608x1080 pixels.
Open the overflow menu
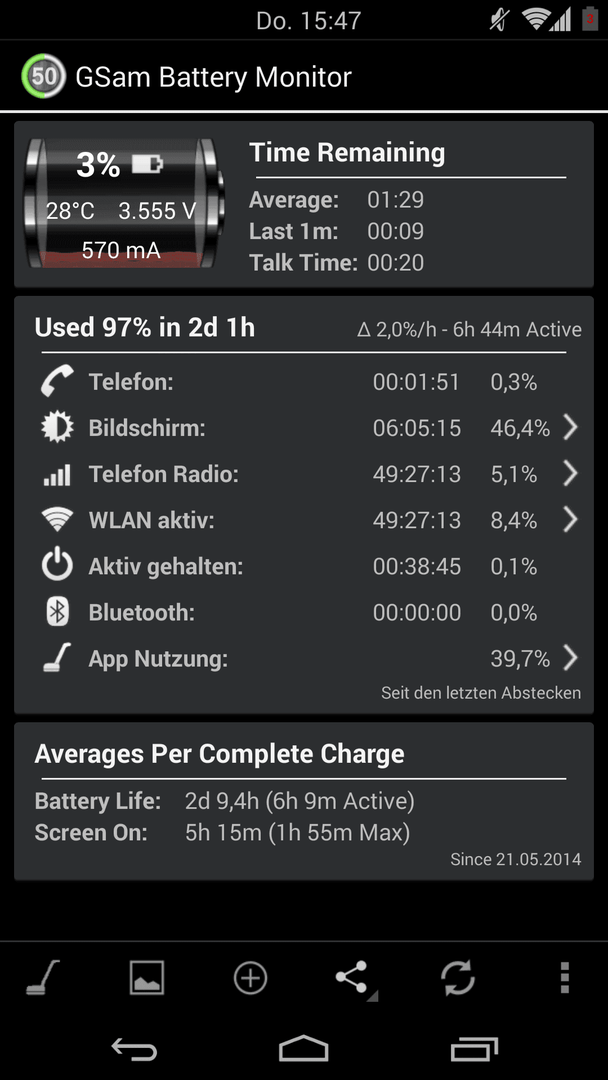tap(565, 977)
